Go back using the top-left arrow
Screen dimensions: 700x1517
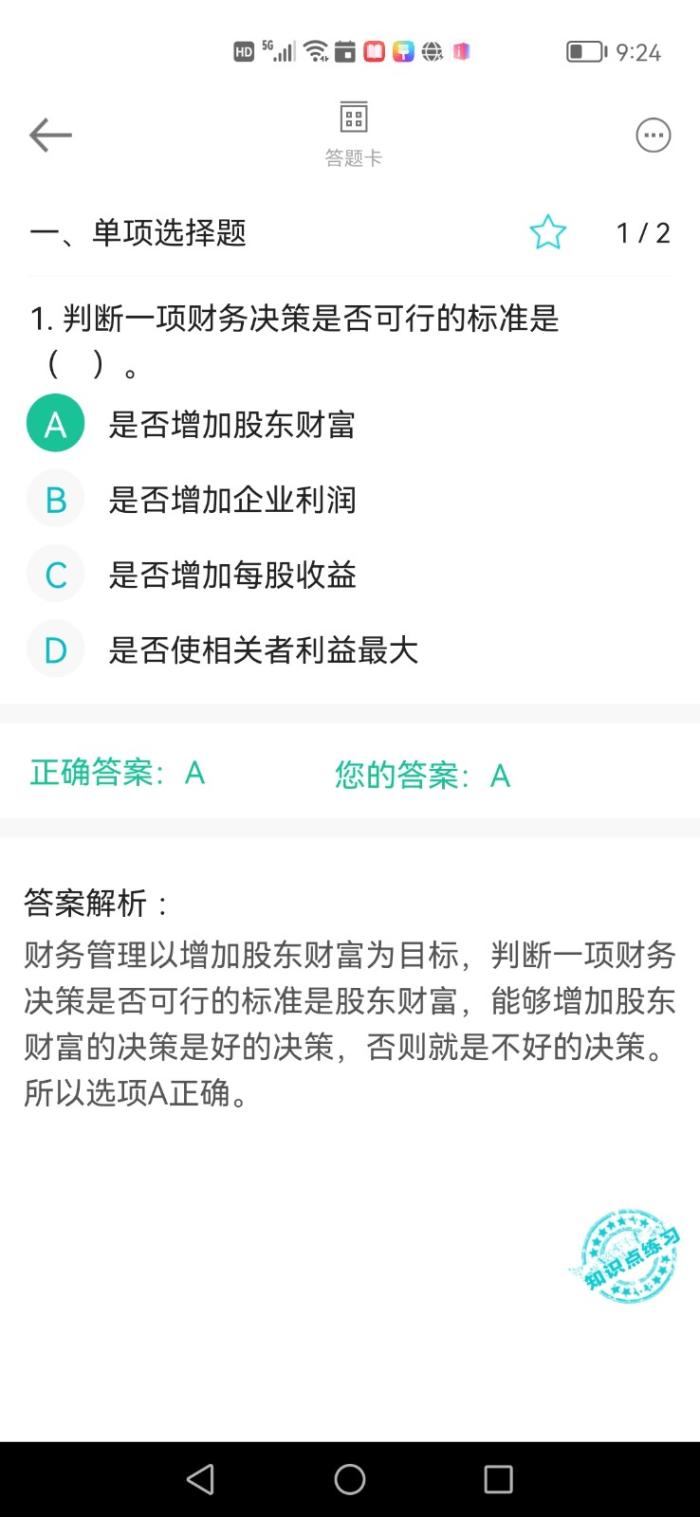50,135
